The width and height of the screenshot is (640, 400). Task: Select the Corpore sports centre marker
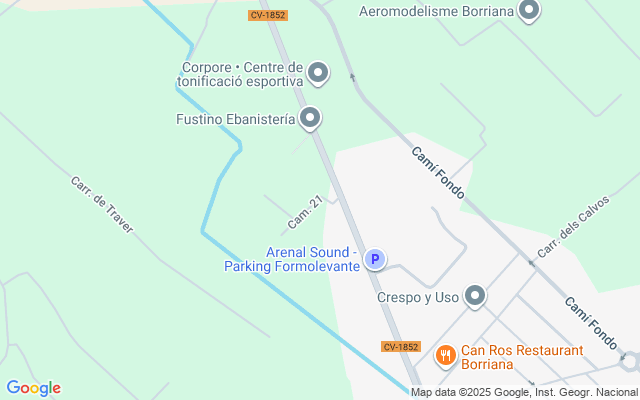[318, 73]
